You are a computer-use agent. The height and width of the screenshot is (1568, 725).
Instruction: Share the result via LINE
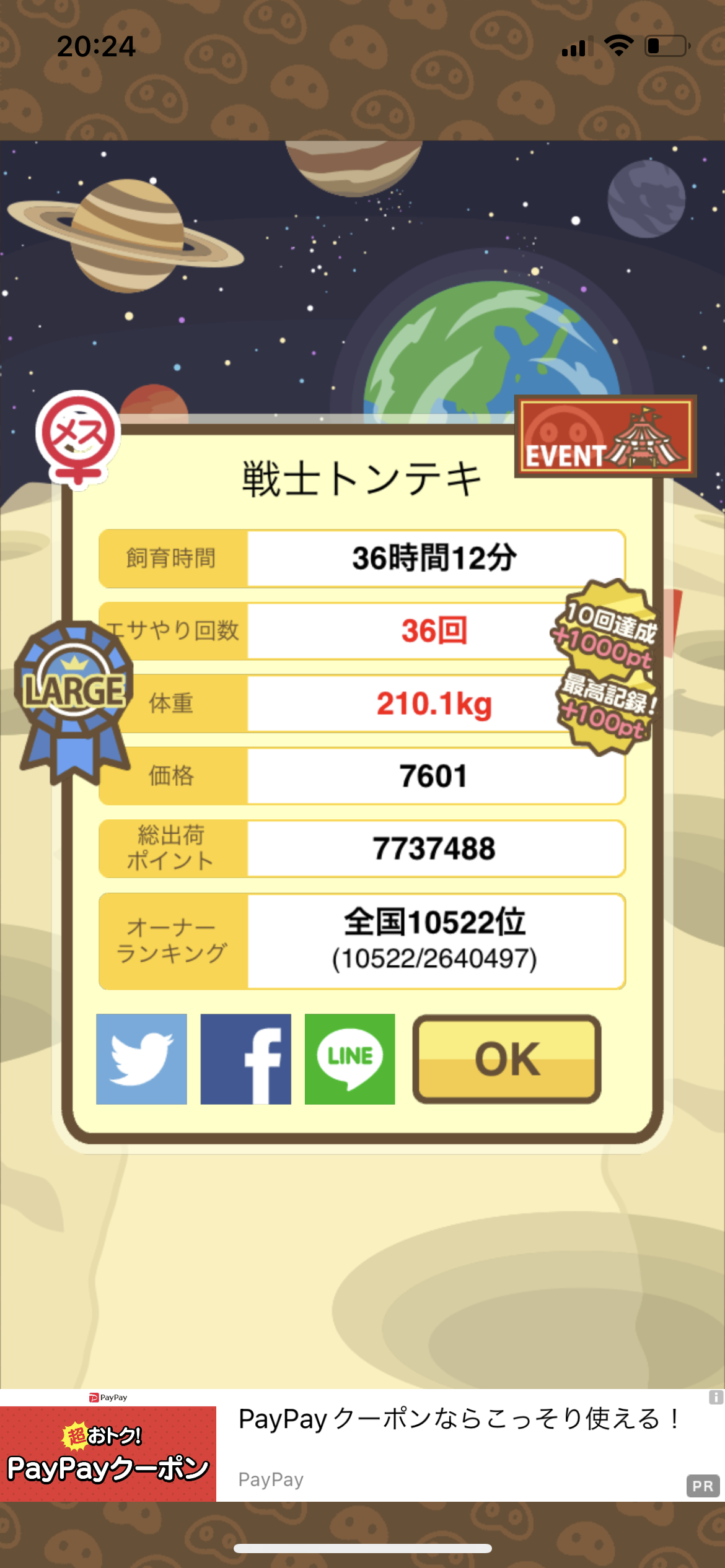[x=349, y=1059]
